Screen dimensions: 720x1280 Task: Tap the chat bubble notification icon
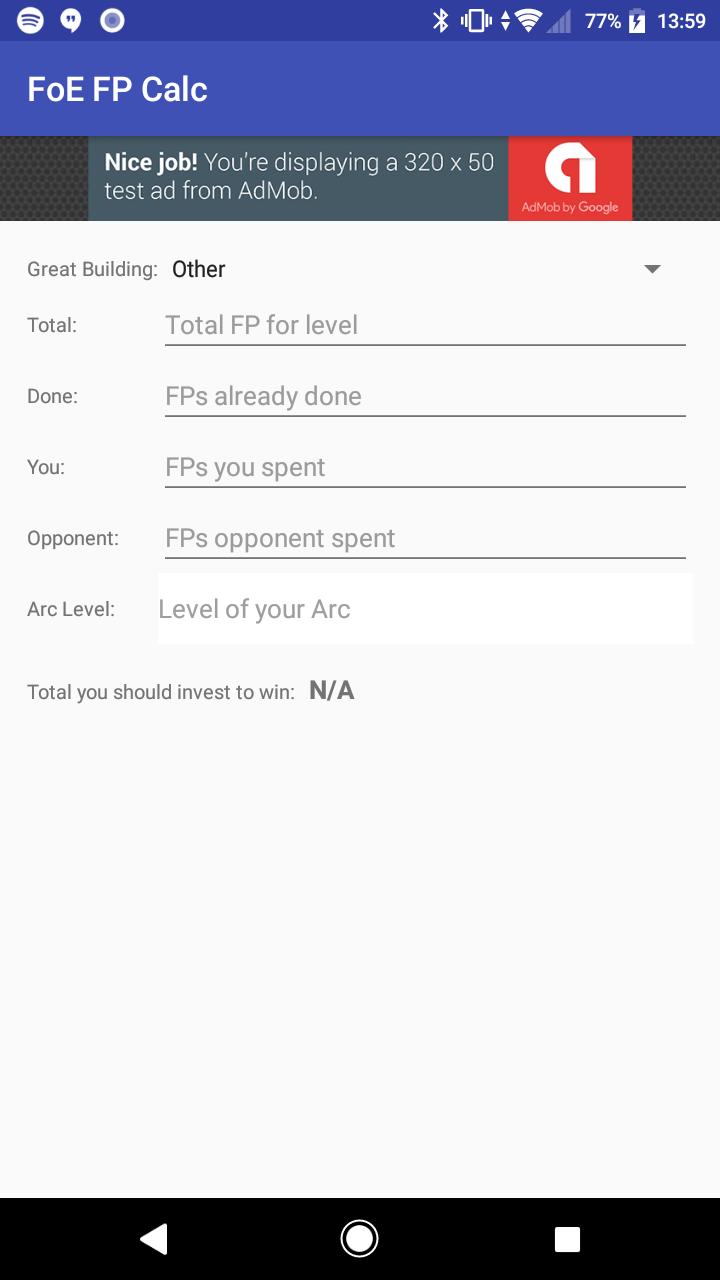point(70,20)
